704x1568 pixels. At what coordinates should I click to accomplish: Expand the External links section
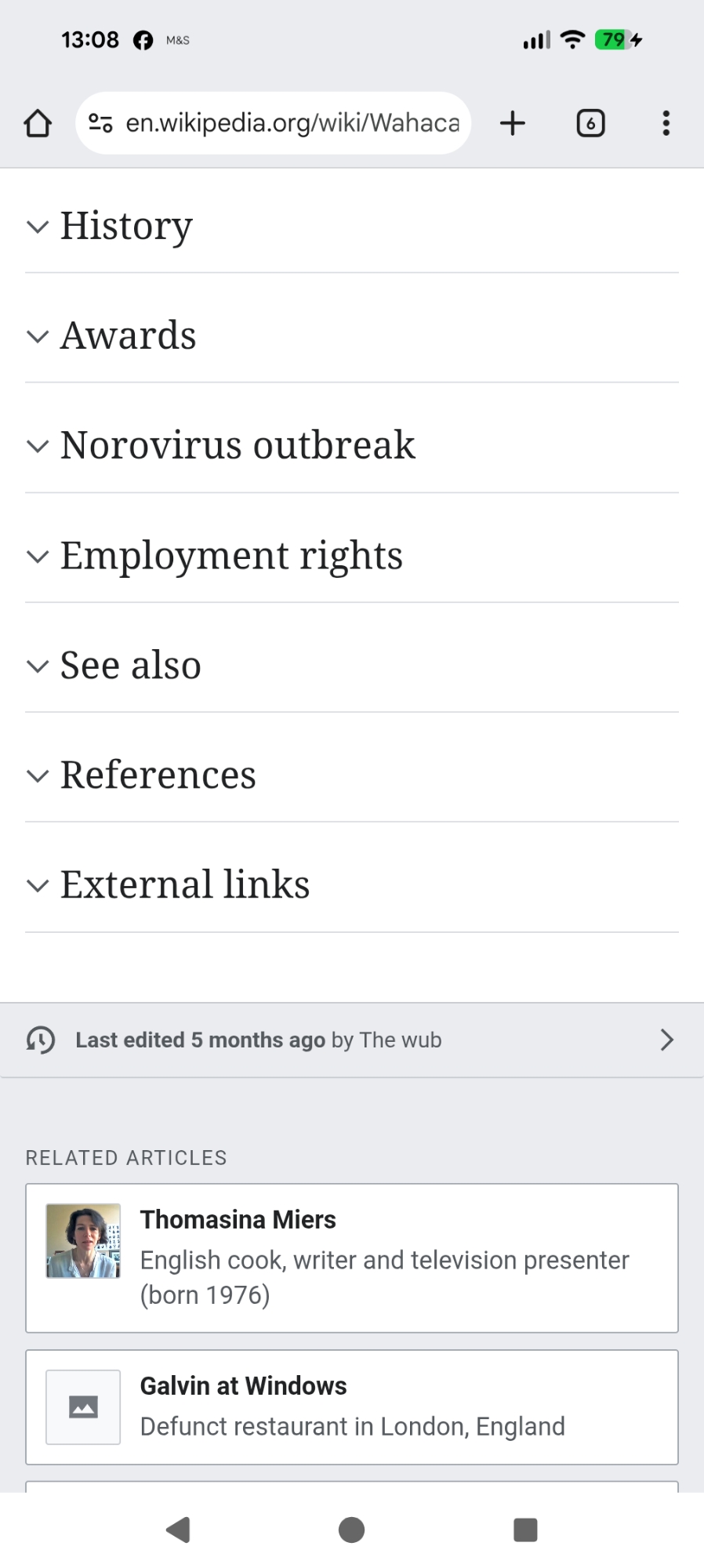click(x=184, y=885)
